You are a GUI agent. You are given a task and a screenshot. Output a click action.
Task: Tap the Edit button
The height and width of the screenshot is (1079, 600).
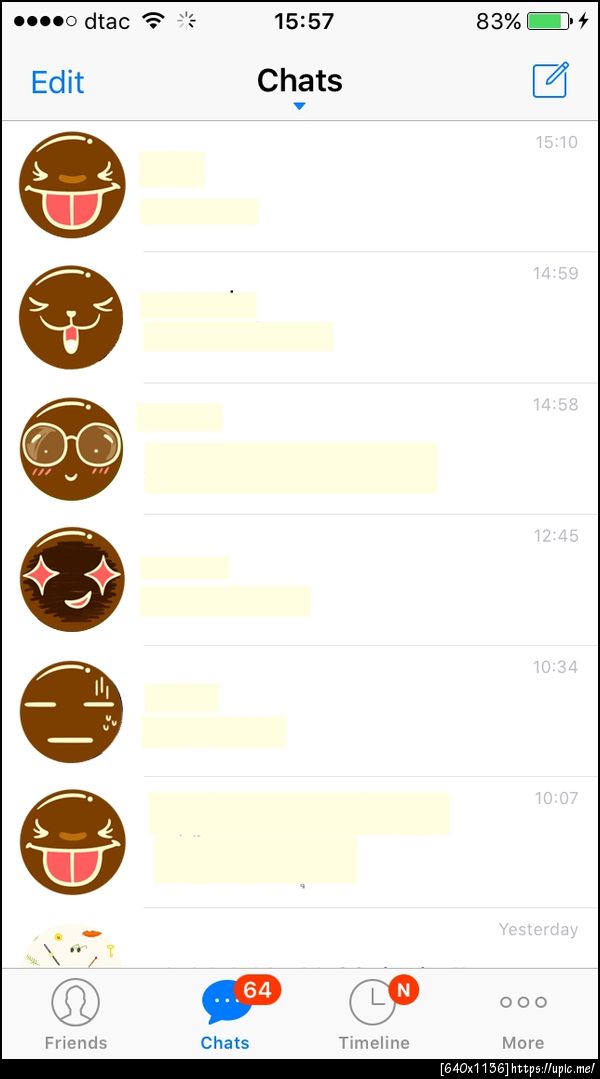click(57, 82)
